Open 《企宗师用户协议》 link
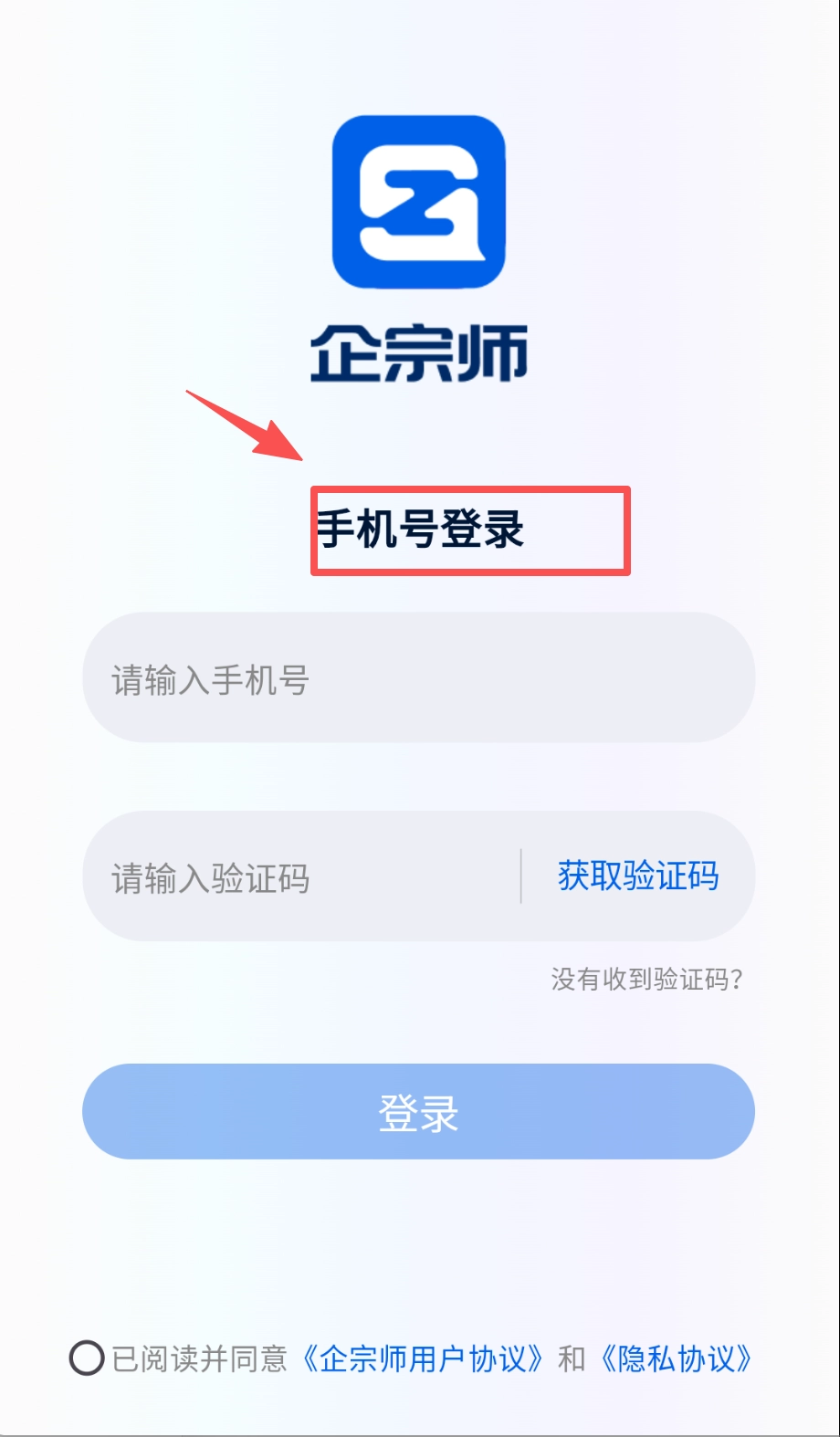The width and height of the screenshot is (840, 1437). tap(426, 1358)
